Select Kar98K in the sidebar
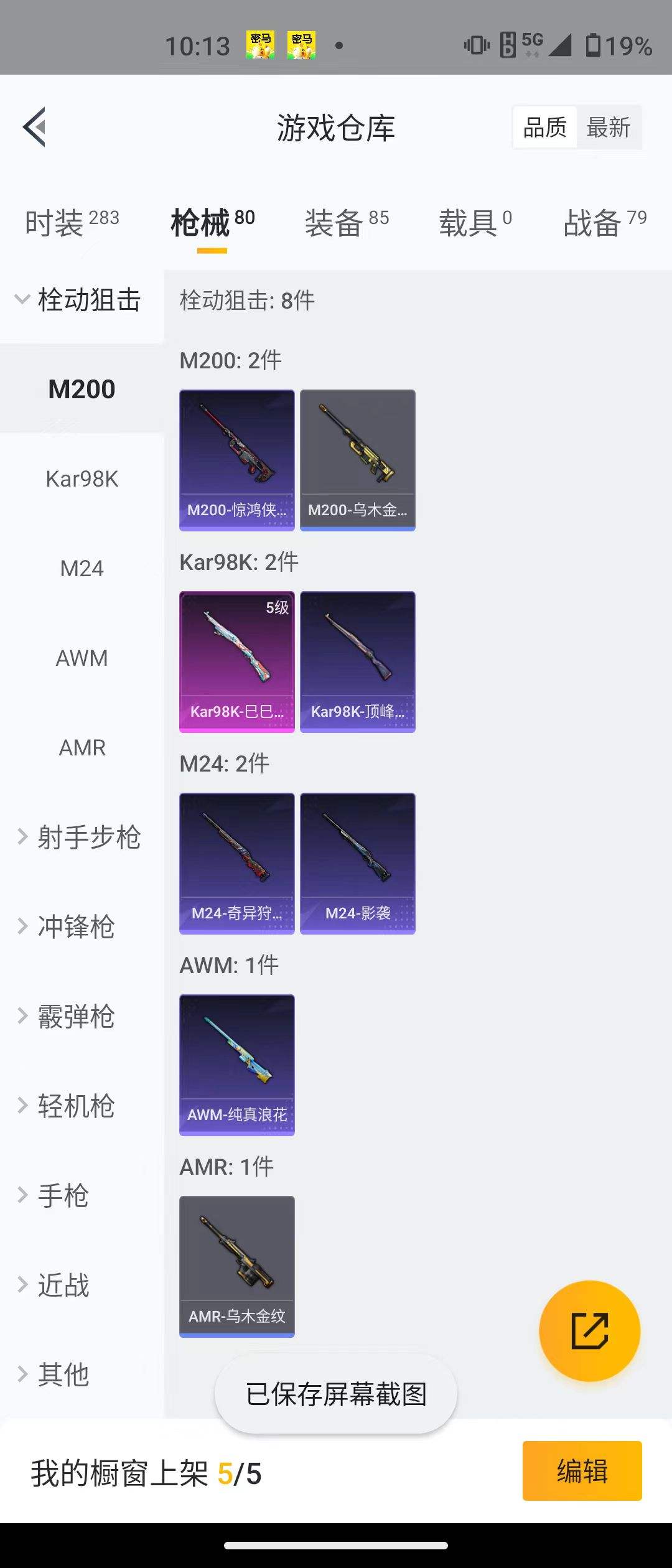 tap(82, 479)
